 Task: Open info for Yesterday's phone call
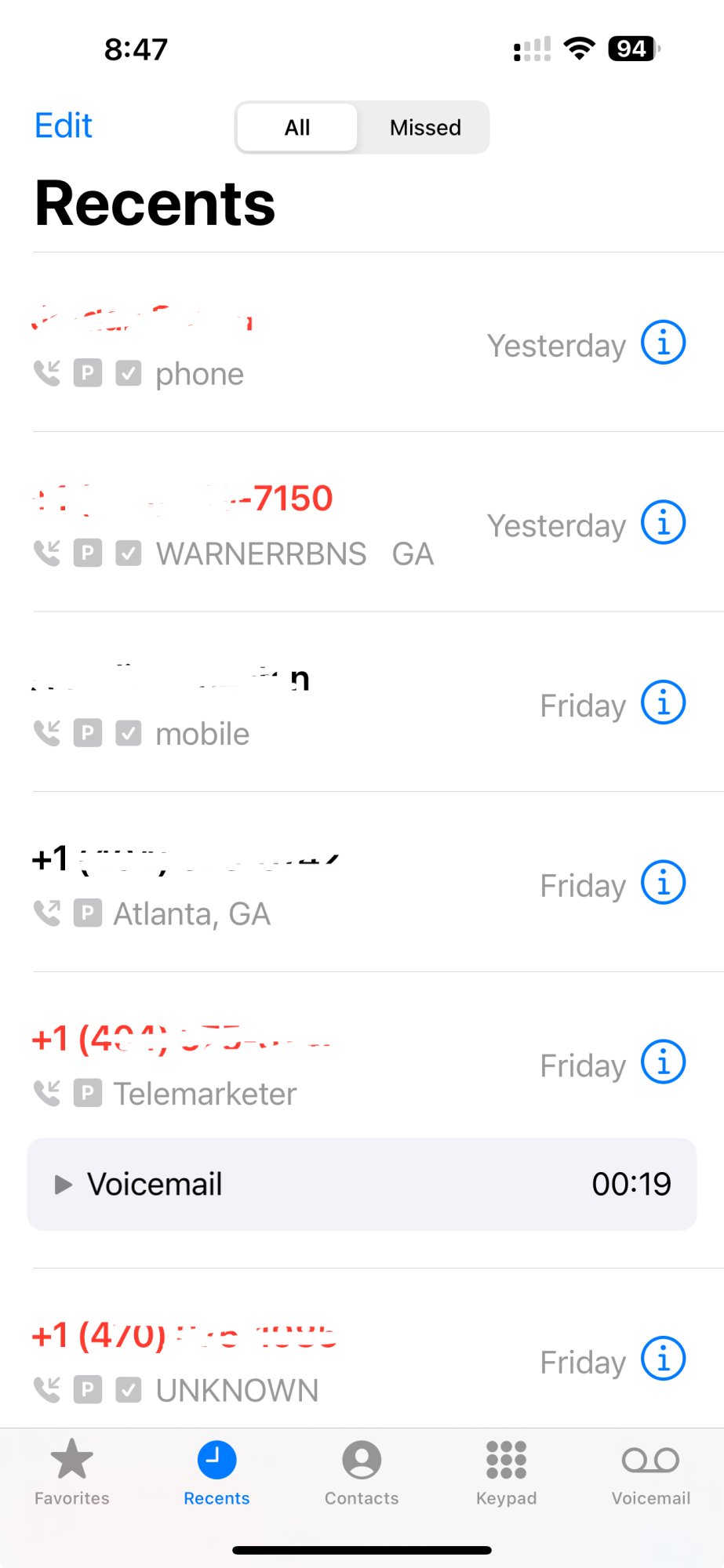pyautogui.click(x=663, y=343)
